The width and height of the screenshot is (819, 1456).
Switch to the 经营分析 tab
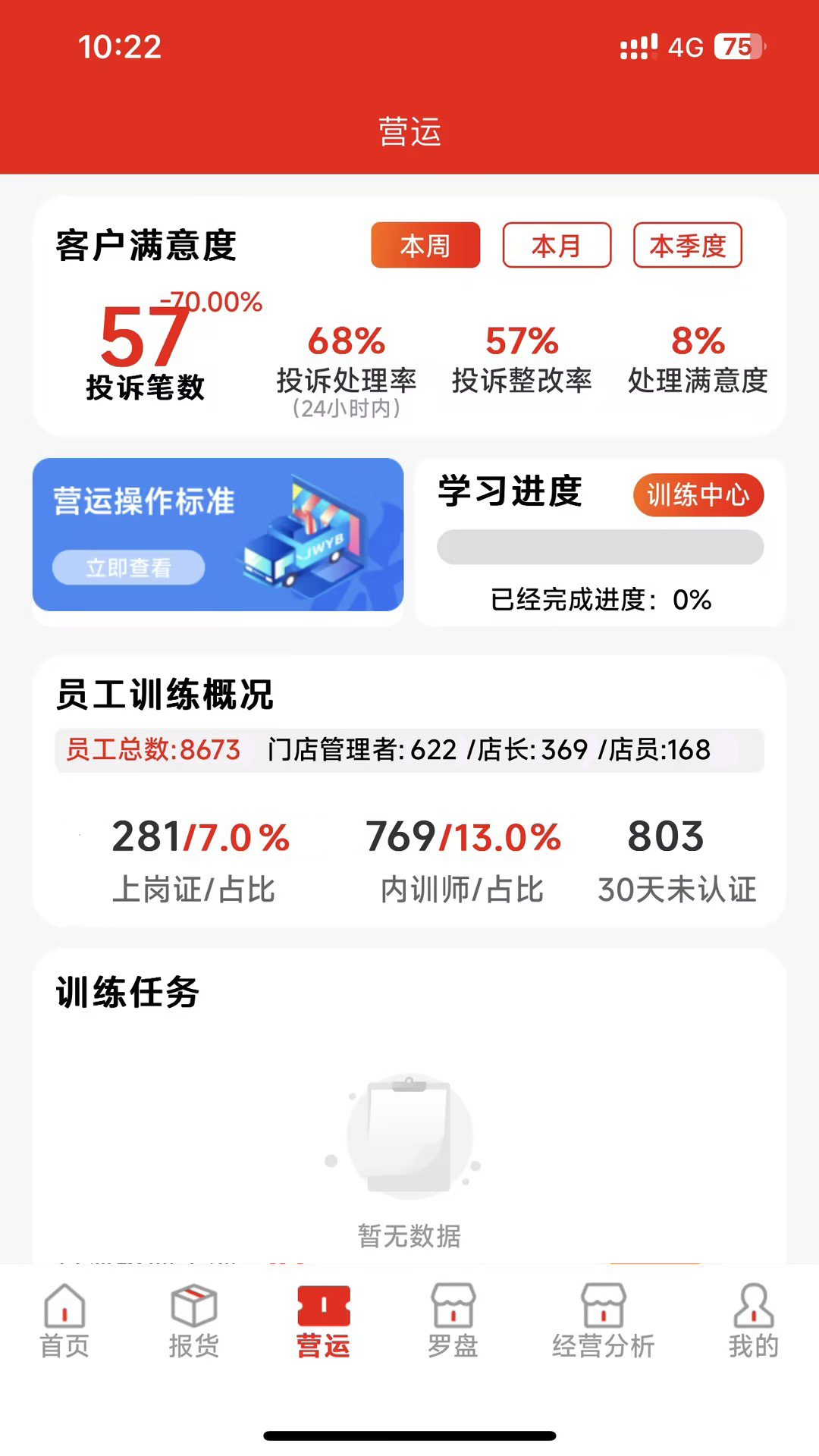[x=603, y=1320]
